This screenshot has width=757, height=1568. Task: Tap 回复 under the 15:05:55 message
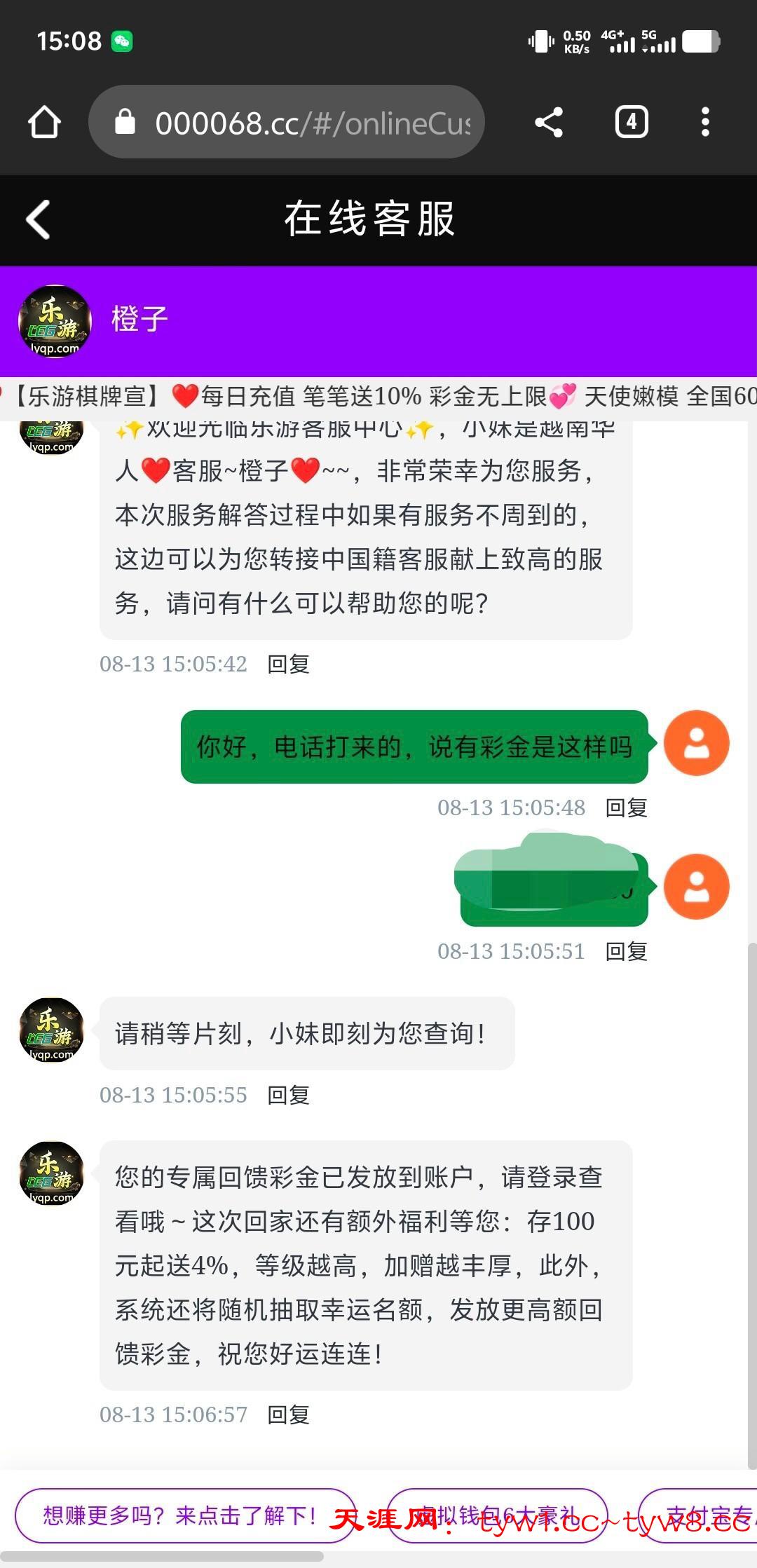click(x=288, y=1095)
